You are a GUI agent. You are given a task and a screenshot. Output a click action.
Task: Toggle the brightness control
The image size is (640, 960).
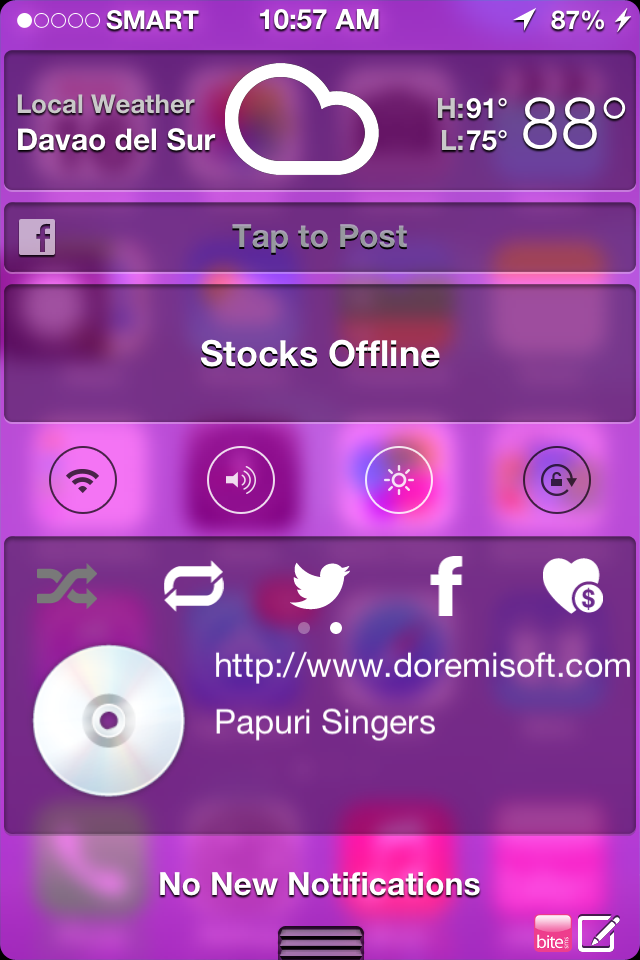click(399, 481)
